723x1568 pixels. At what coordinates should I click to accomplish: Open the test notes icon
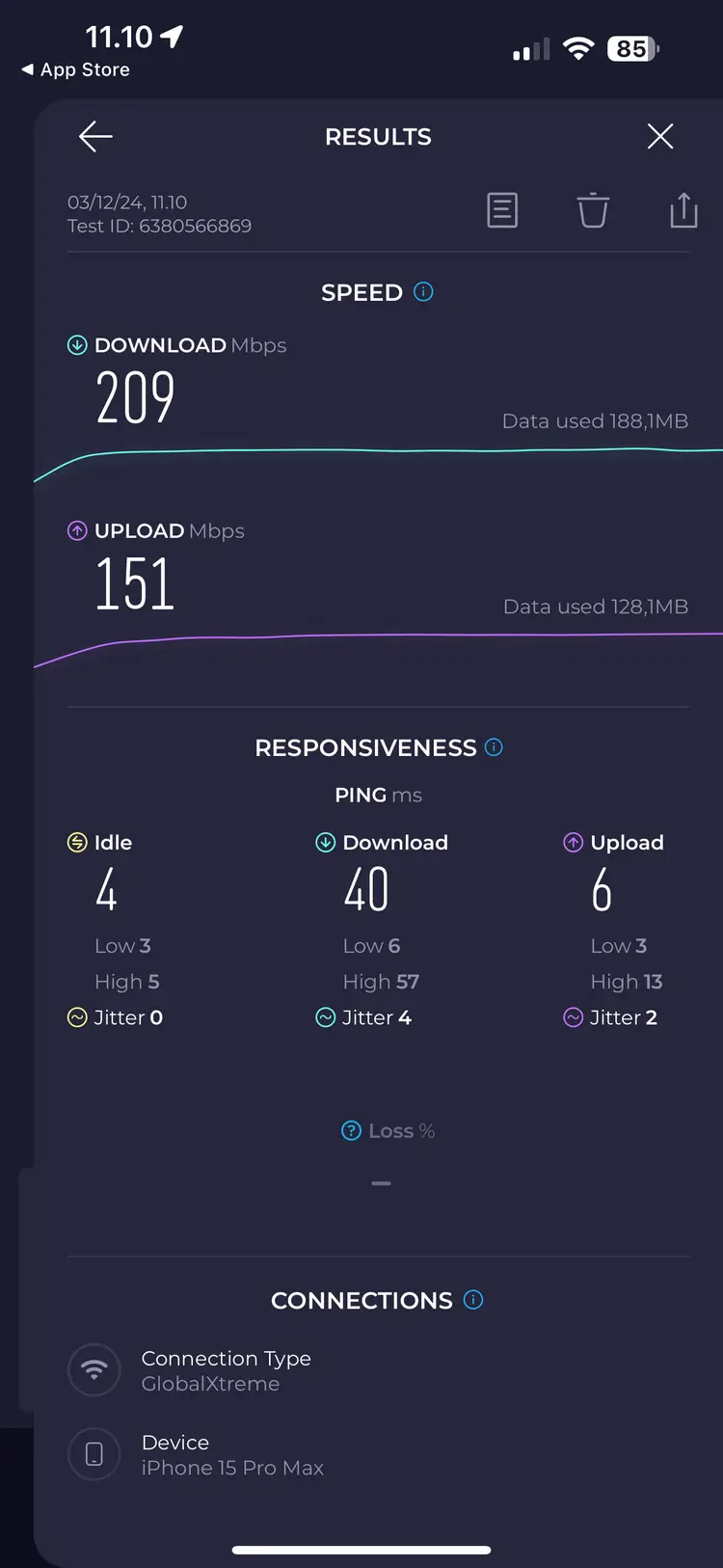[502, 210]
